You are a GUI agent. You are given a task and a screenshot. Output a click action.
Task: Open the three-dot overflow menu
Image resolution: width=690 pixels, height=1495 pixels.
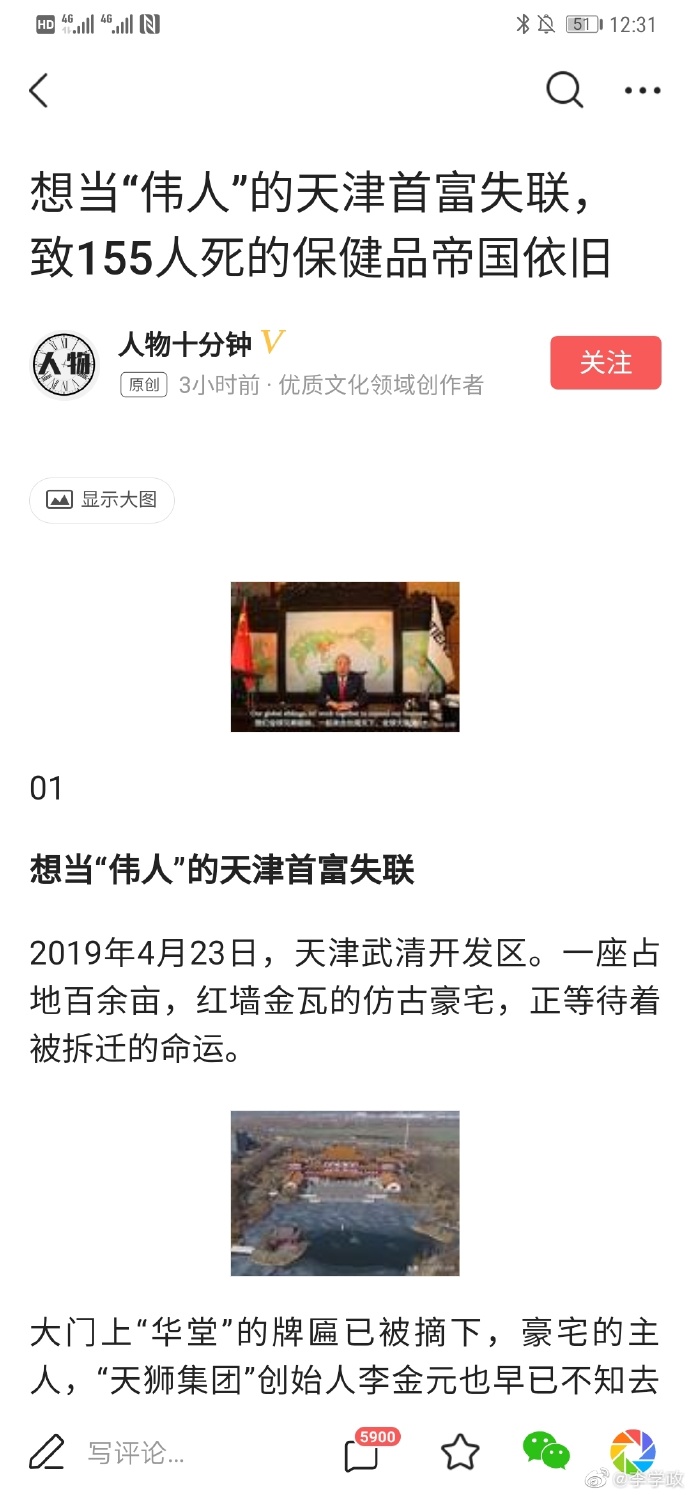point(642,91)
